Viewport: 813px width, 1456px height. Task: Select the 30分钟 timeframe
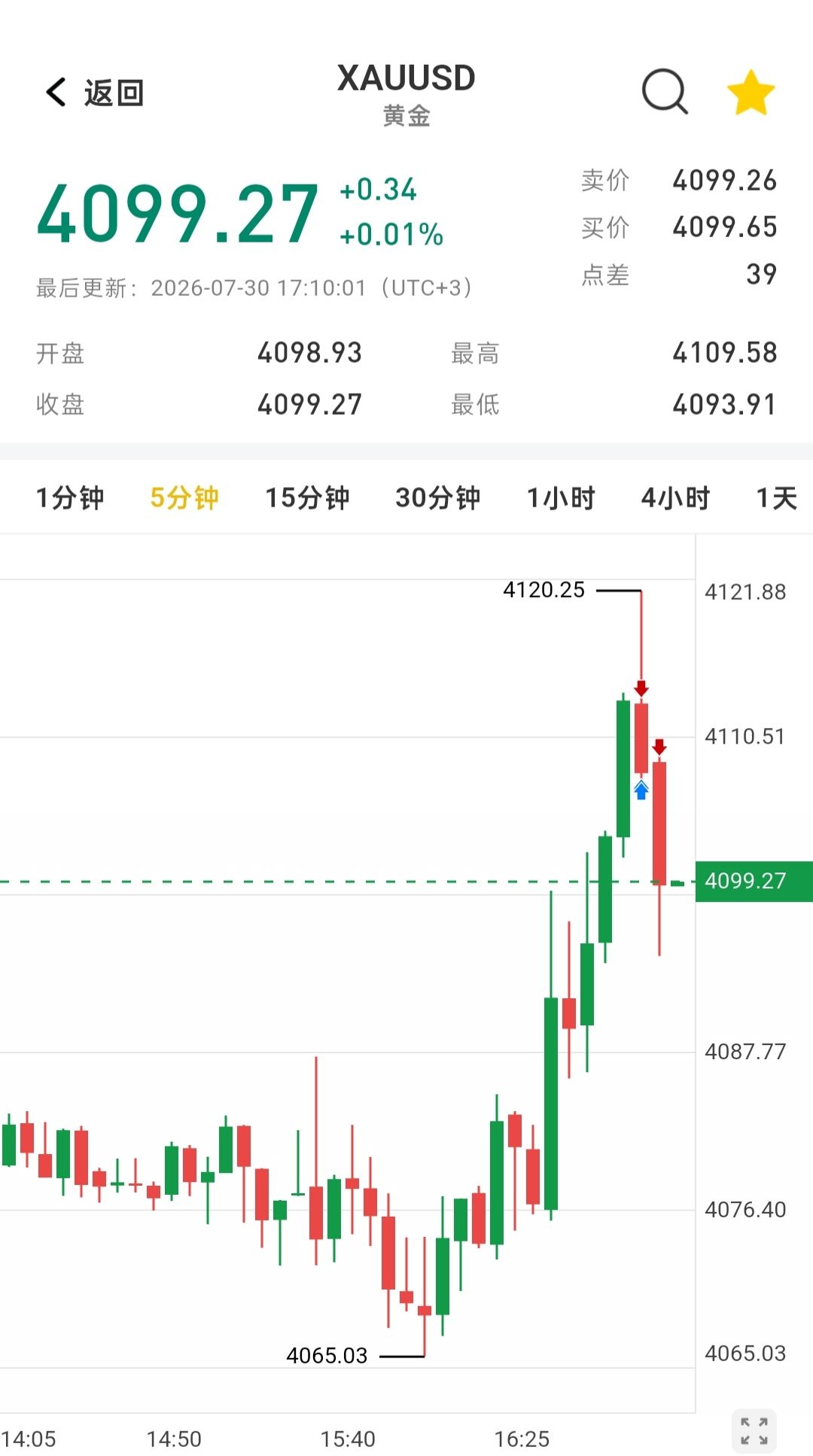pos(438,498)
